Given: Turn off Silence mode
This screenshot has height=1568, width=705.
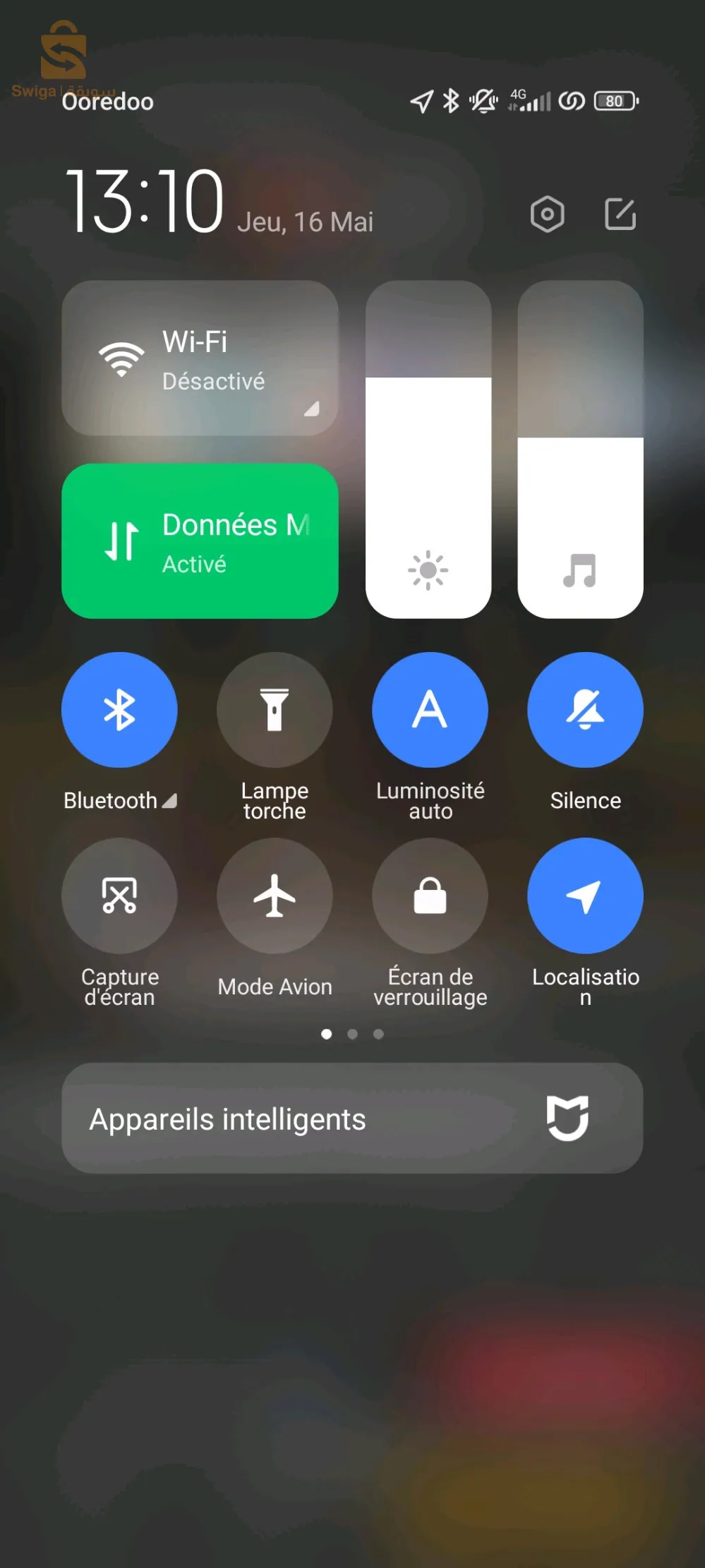Looking at the screenshot, I should [585, 710].
